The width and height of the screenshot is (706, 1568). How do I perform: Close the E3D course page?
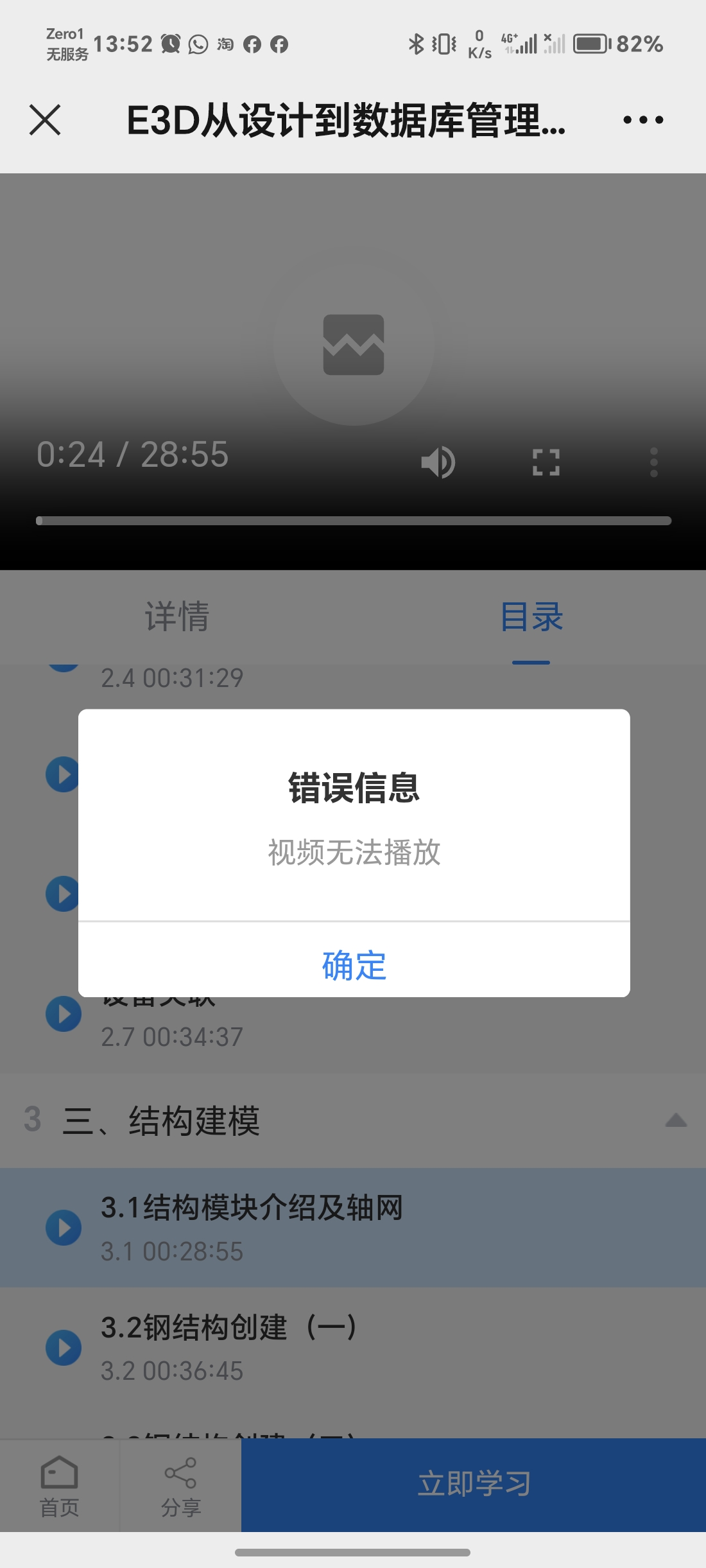[x=45, y=120]
